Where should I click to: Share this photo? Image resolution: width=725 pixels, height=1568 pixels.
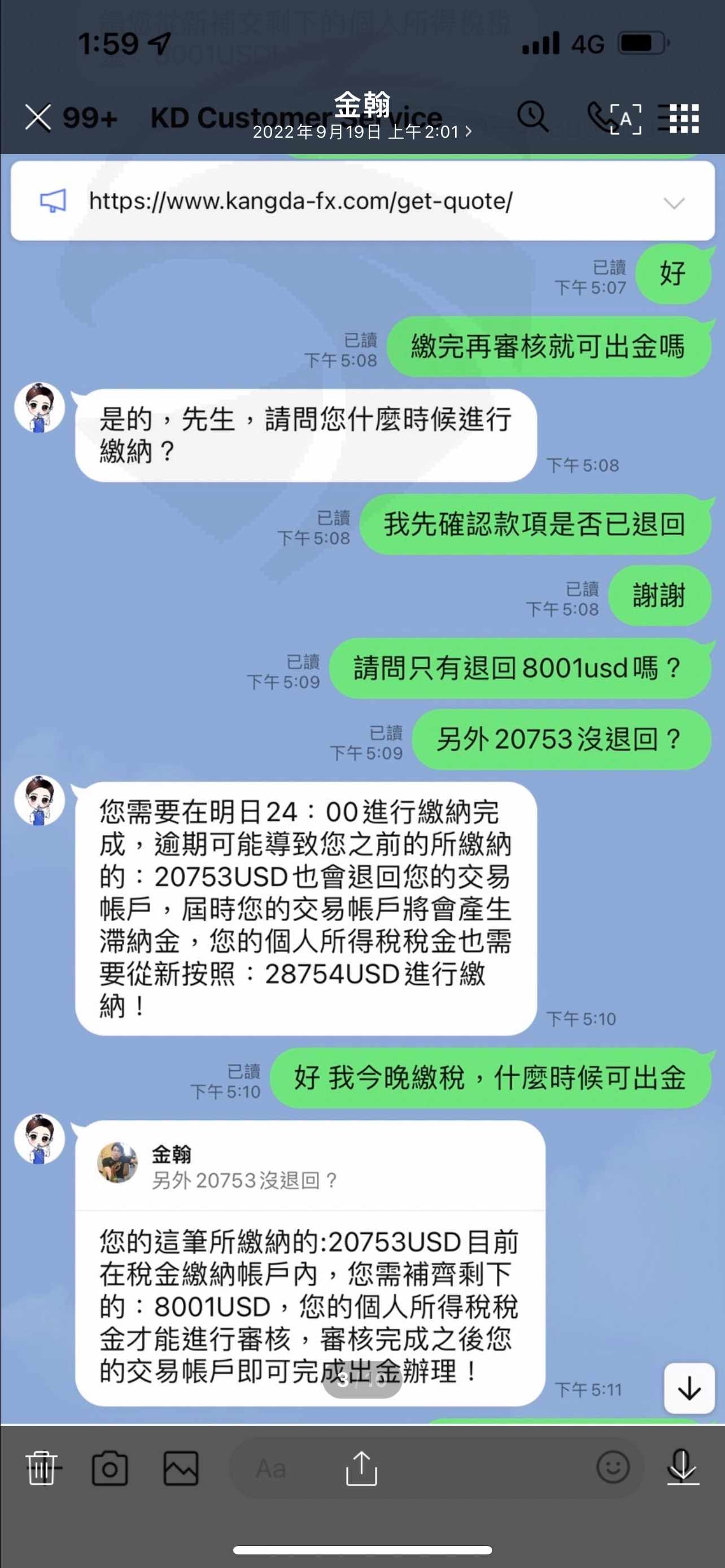361,1468
